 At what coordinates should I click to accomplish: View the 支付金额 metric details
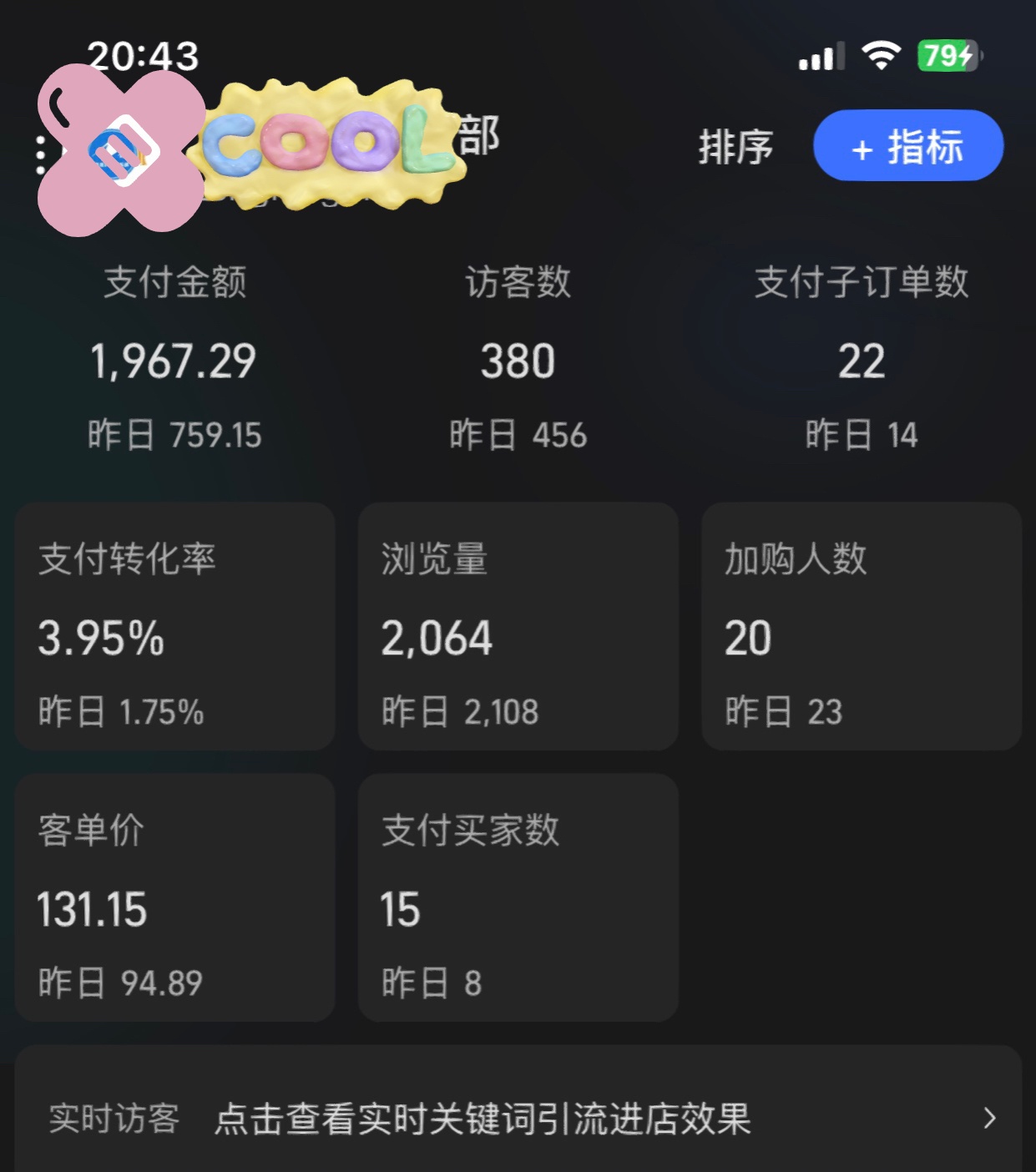(x=174, y=359)
